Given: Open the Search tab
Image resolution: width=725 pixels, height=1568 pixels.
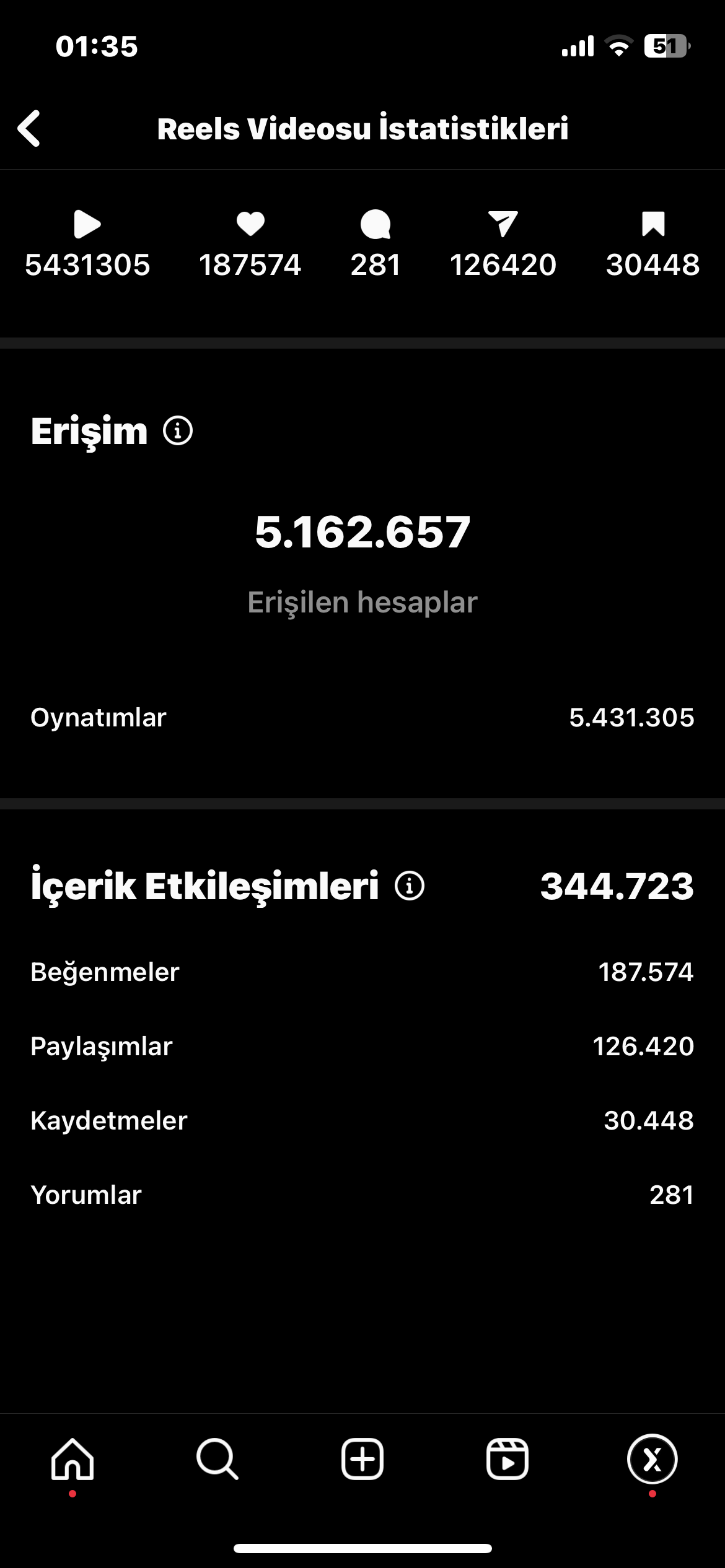Looking at the screenshot, I should [217, 1459].
